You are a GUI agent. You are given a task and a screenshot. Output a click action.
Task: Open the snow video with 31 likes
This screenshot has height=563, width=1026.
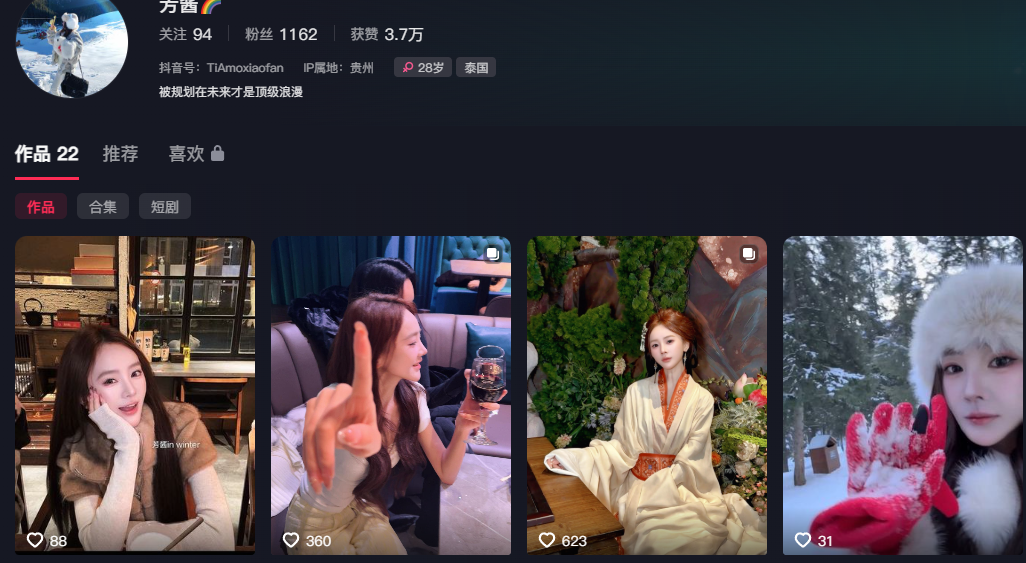(x=903, y=395)
